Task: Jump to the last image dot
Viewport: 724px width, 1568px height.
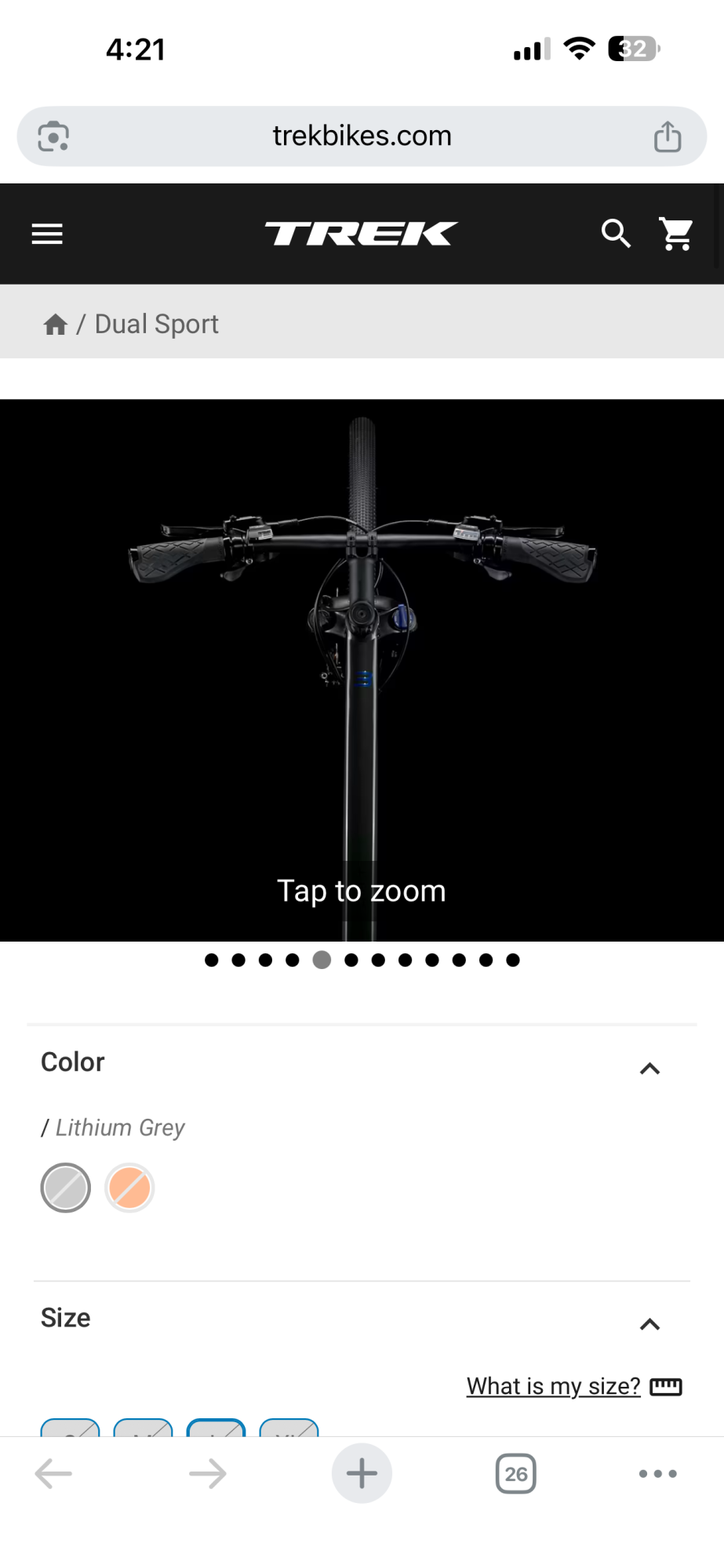Action: [x=513, y=960]
